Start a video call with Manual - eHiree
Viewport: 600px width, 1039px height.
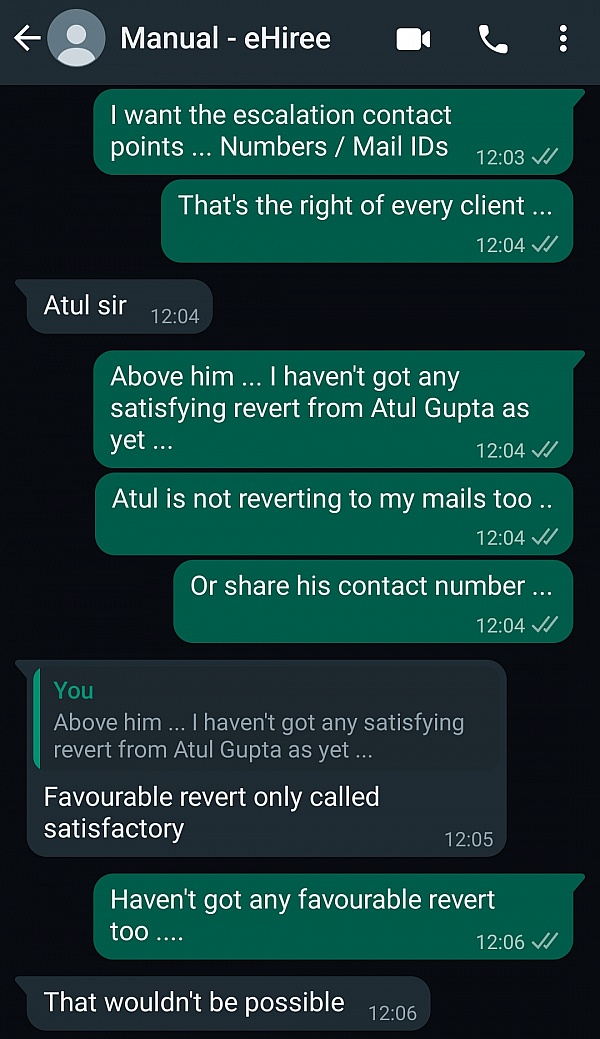tap(413, 39)
